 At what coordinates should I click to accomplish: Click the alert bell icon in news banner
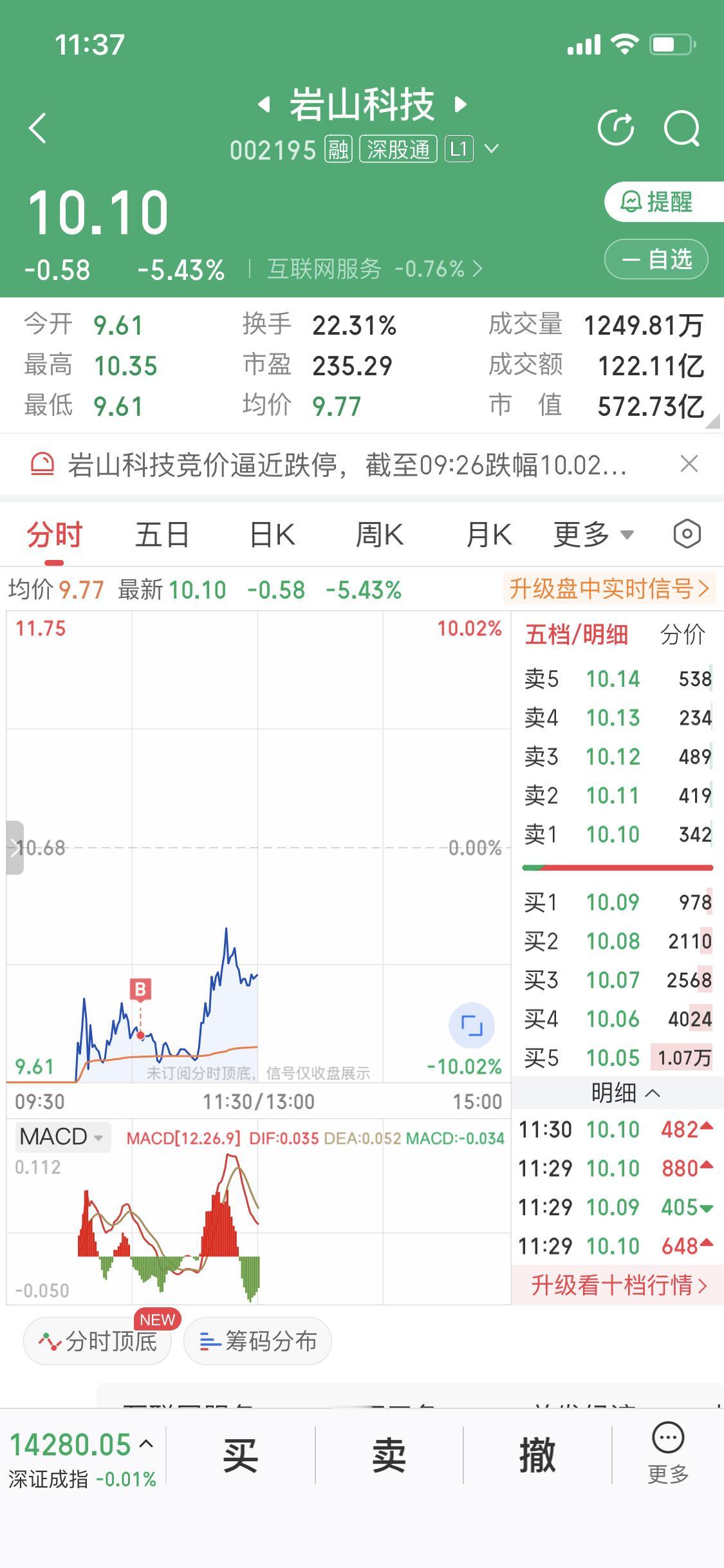41,463
